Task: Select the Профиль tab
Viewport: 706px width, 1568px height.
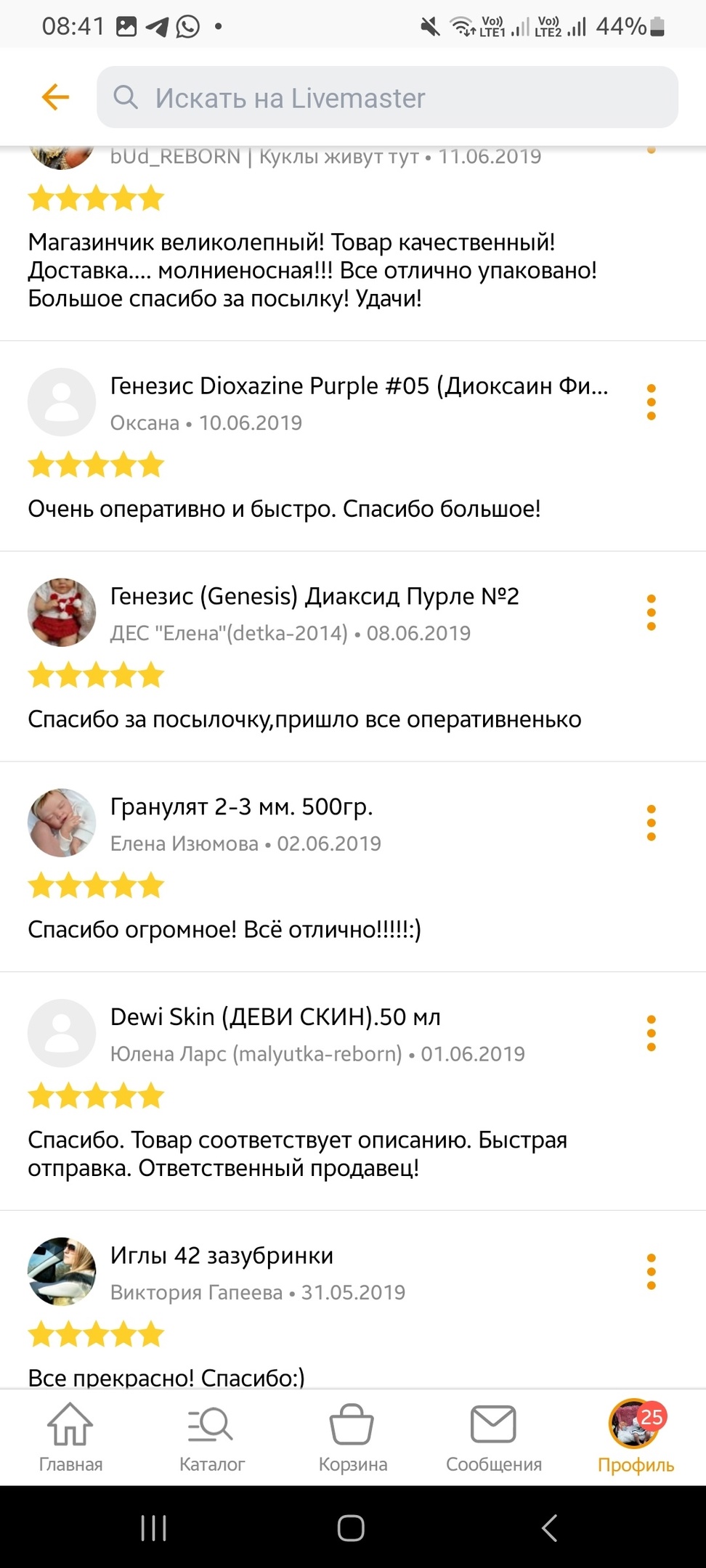Action: coord(636,1437)
